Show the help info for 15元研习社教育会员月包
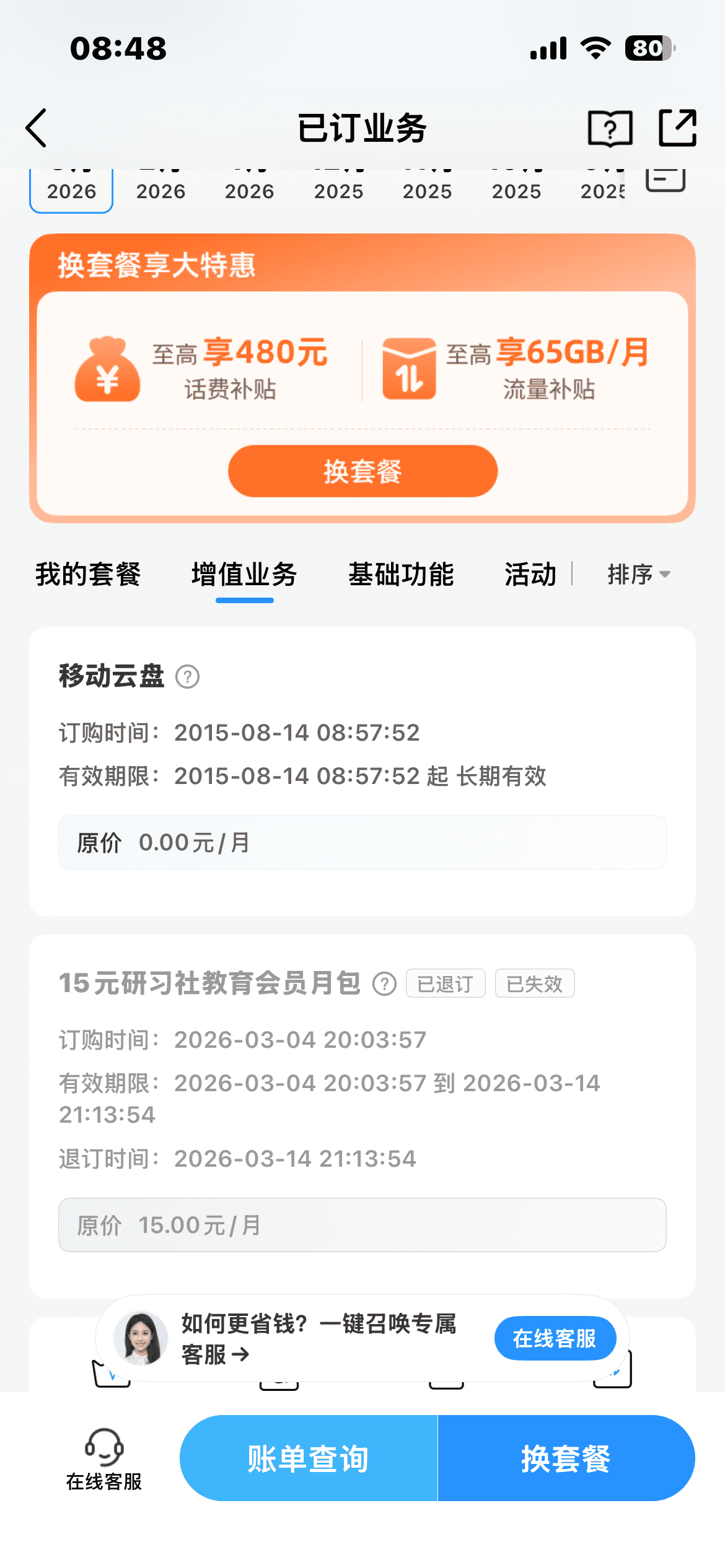 (384, 983)
